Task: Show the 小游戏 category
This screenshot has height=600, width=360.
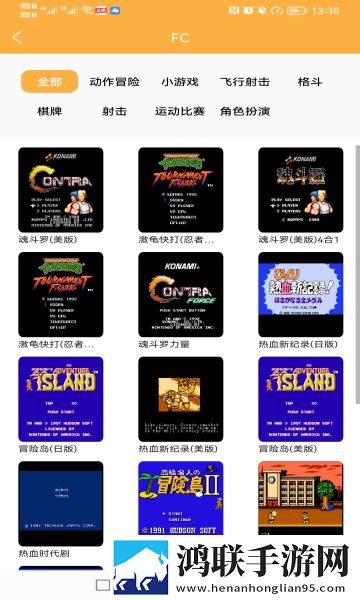Action: pyautogui.click(x=180, y=82)
